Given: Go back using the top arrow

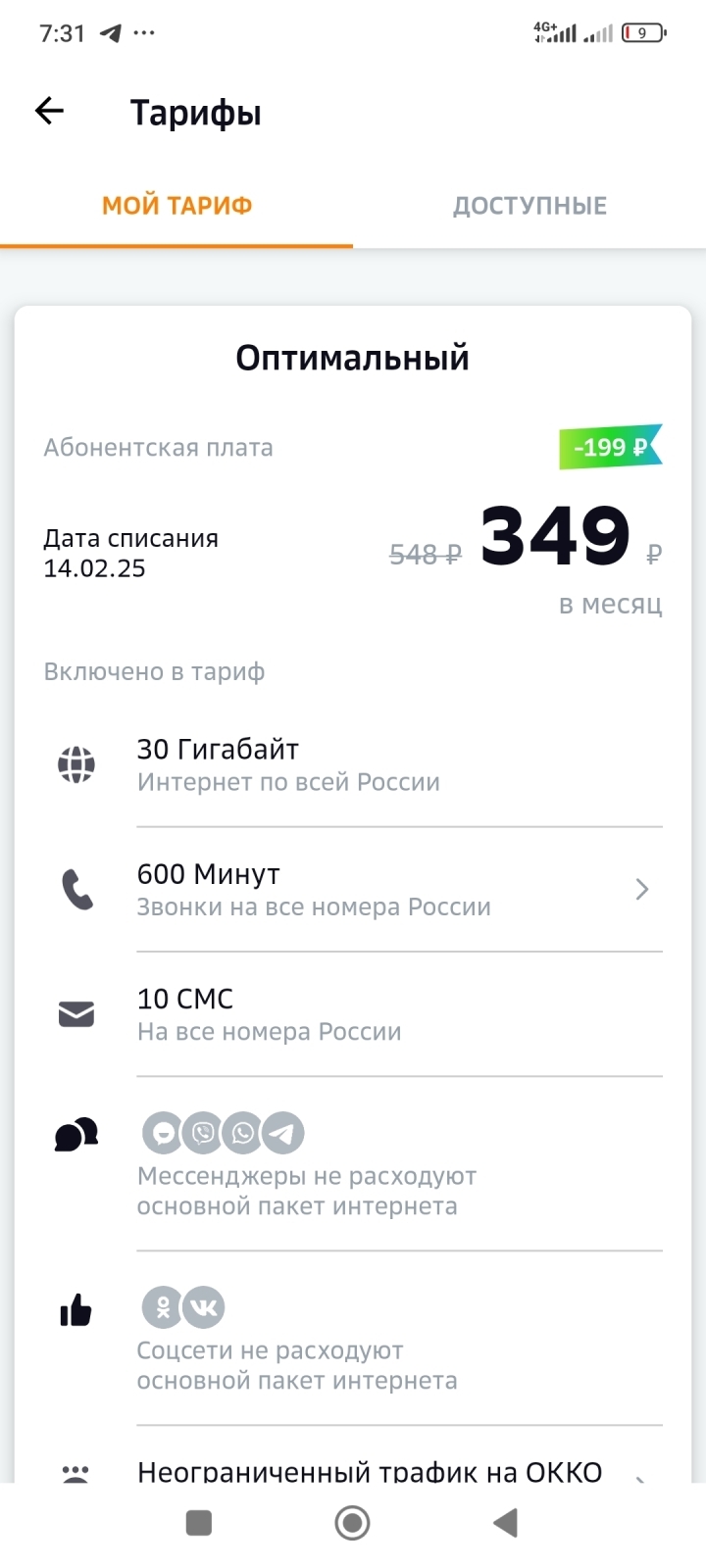Looking at the screenshot, I should click(49, 112).
